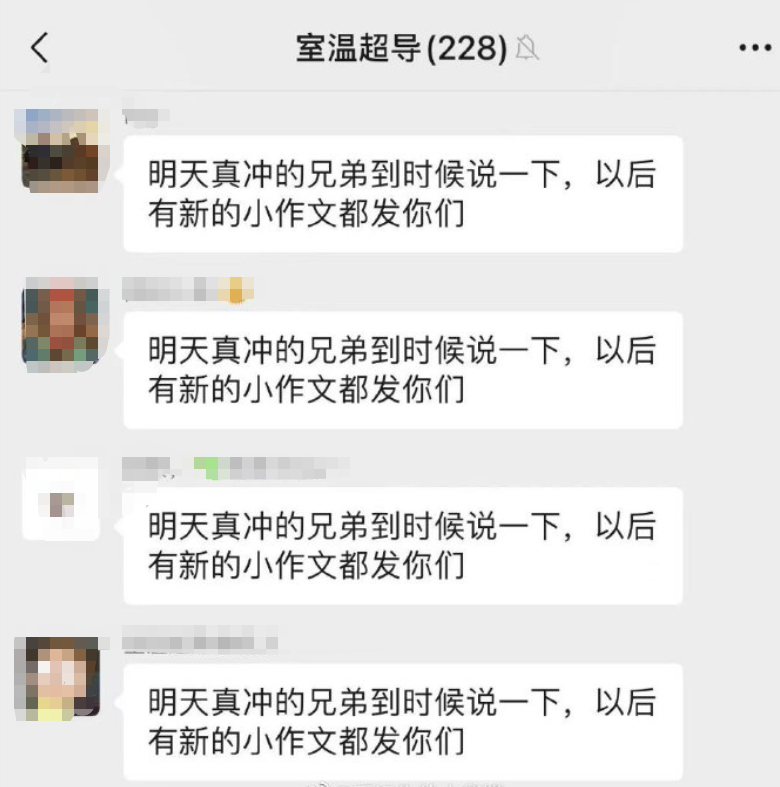The image size is (780, 787).
Task: Open the group chat overflow menu
Action: tap(755, 48)
